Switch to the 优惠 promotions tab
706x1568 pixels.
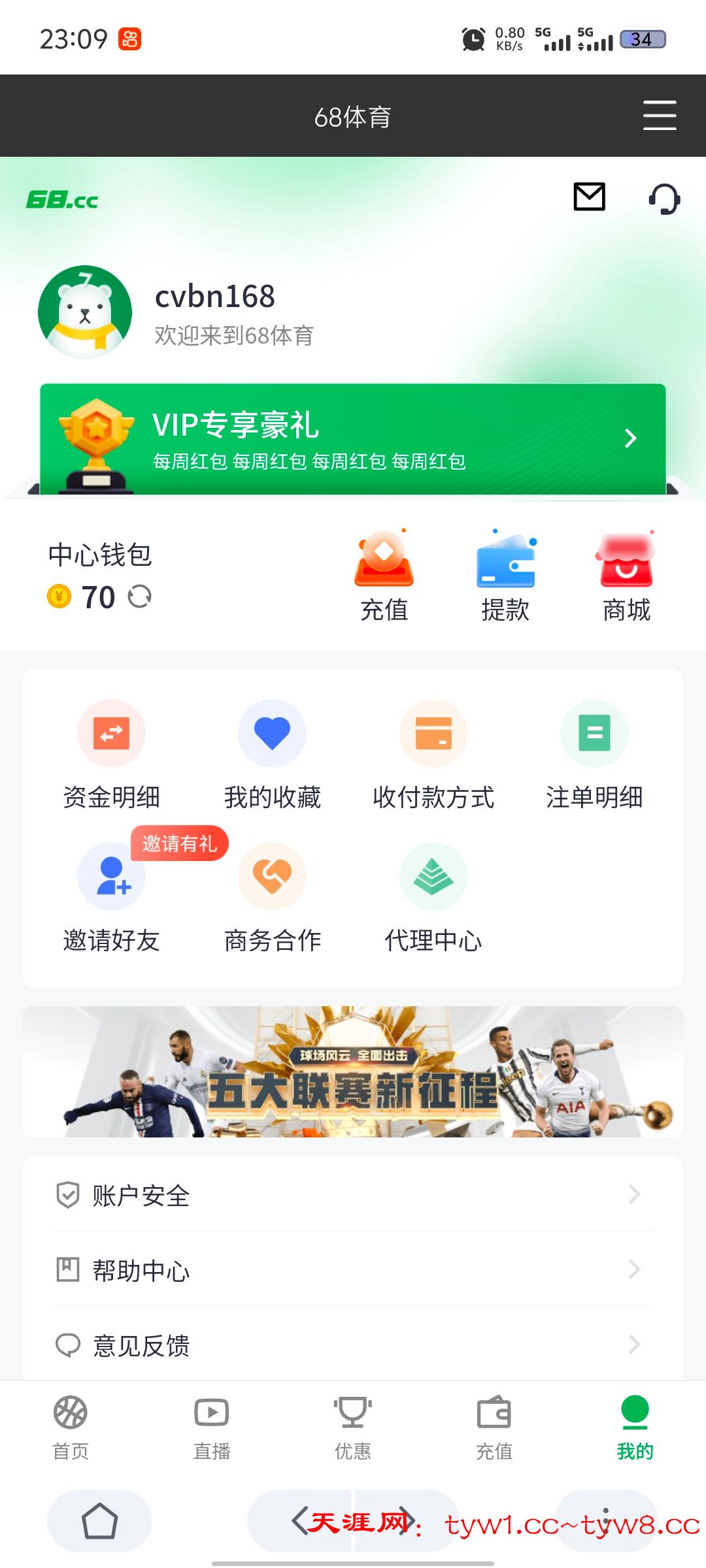tap(353, 1424)
